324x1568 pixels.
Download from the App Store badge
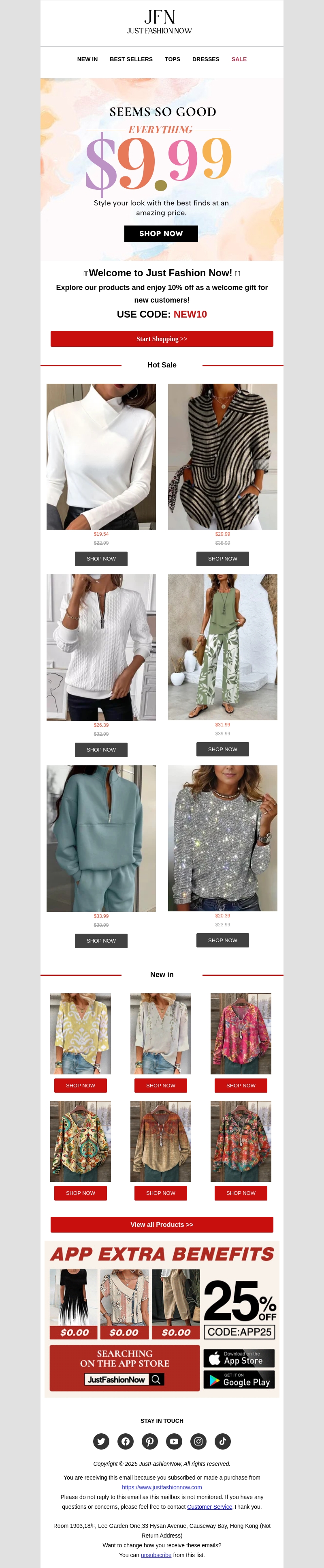pos(239,1358)
